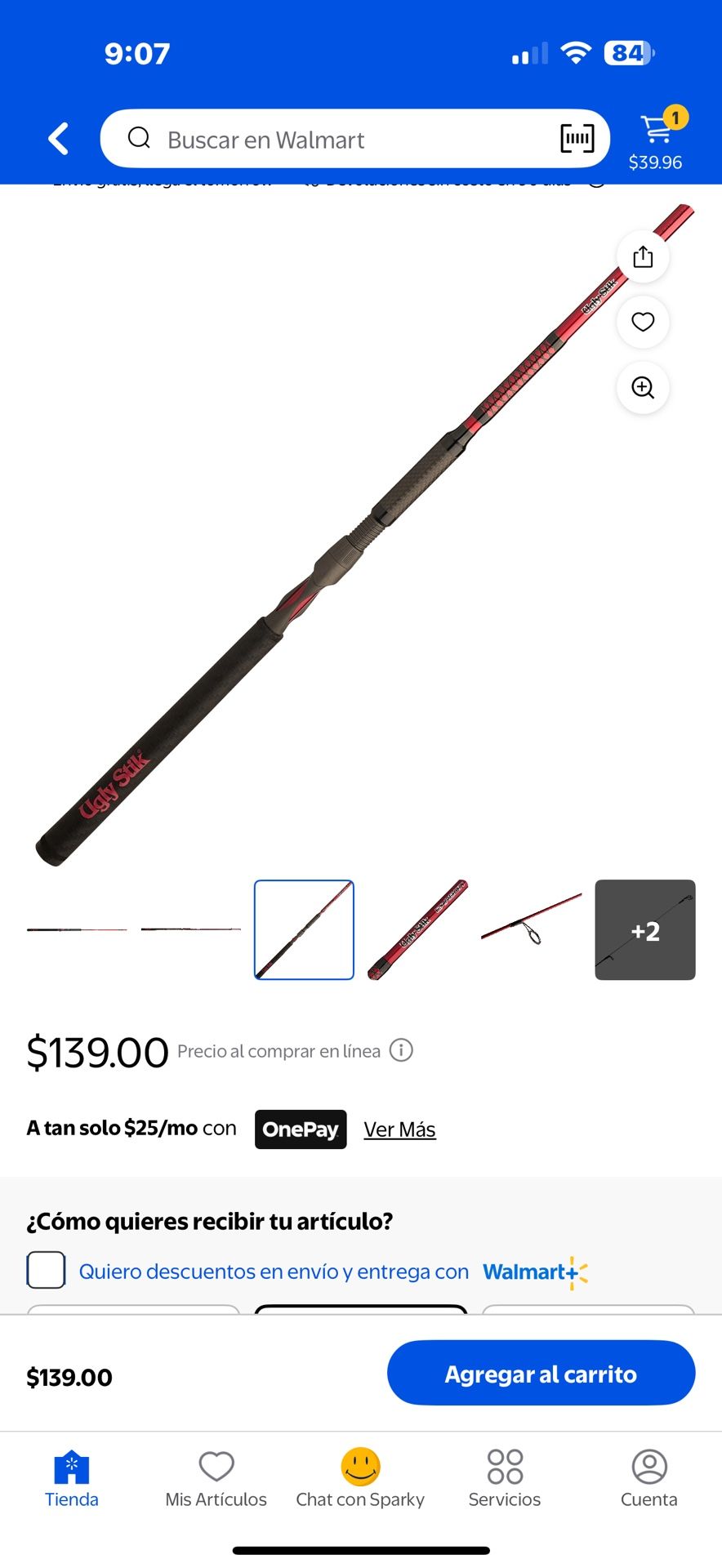
Task: Add the rod to favorites with heart
Action: pyautogui.click(x=643, y=322)
